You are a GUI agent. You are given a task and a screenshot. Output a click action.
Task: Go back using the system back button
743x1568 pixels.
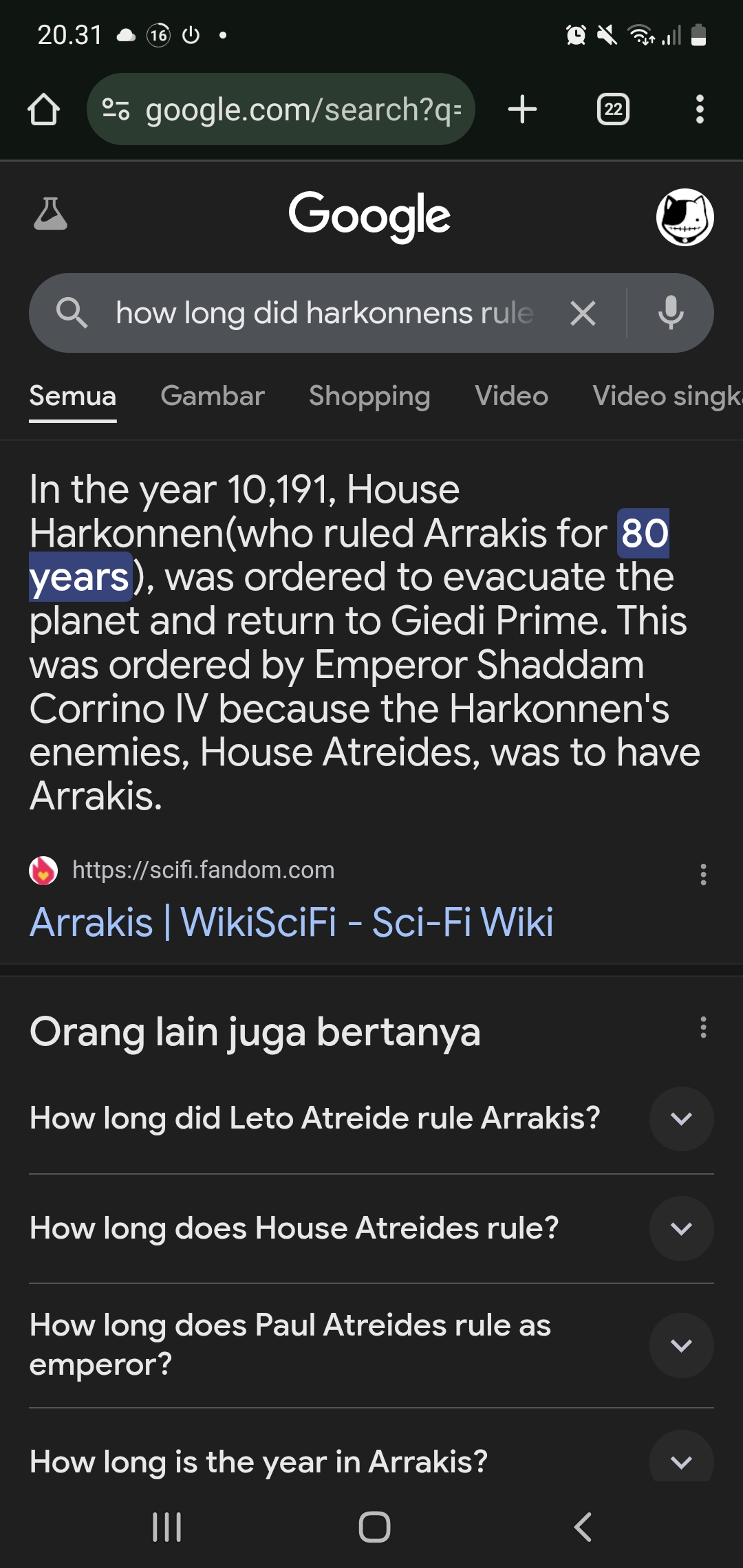pyautogui.click(x=583, y=1527)
